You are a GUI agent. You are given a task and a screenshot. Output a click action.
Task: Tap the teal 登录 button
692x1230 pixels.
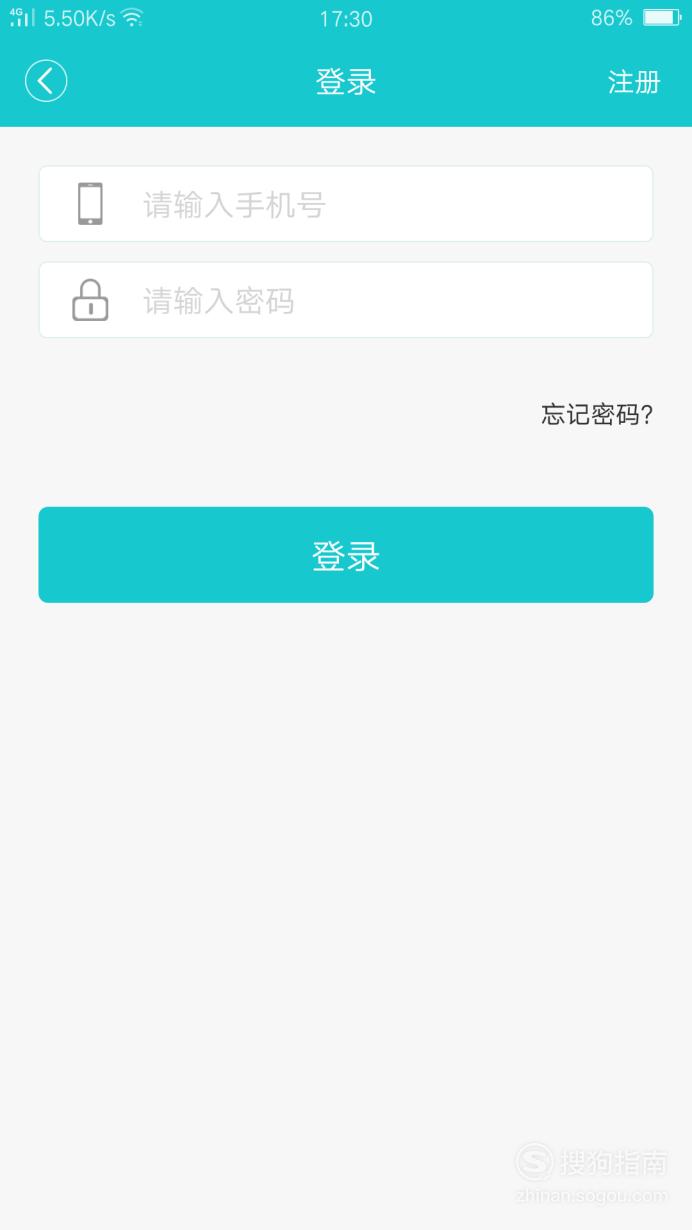tap(346, 555)
